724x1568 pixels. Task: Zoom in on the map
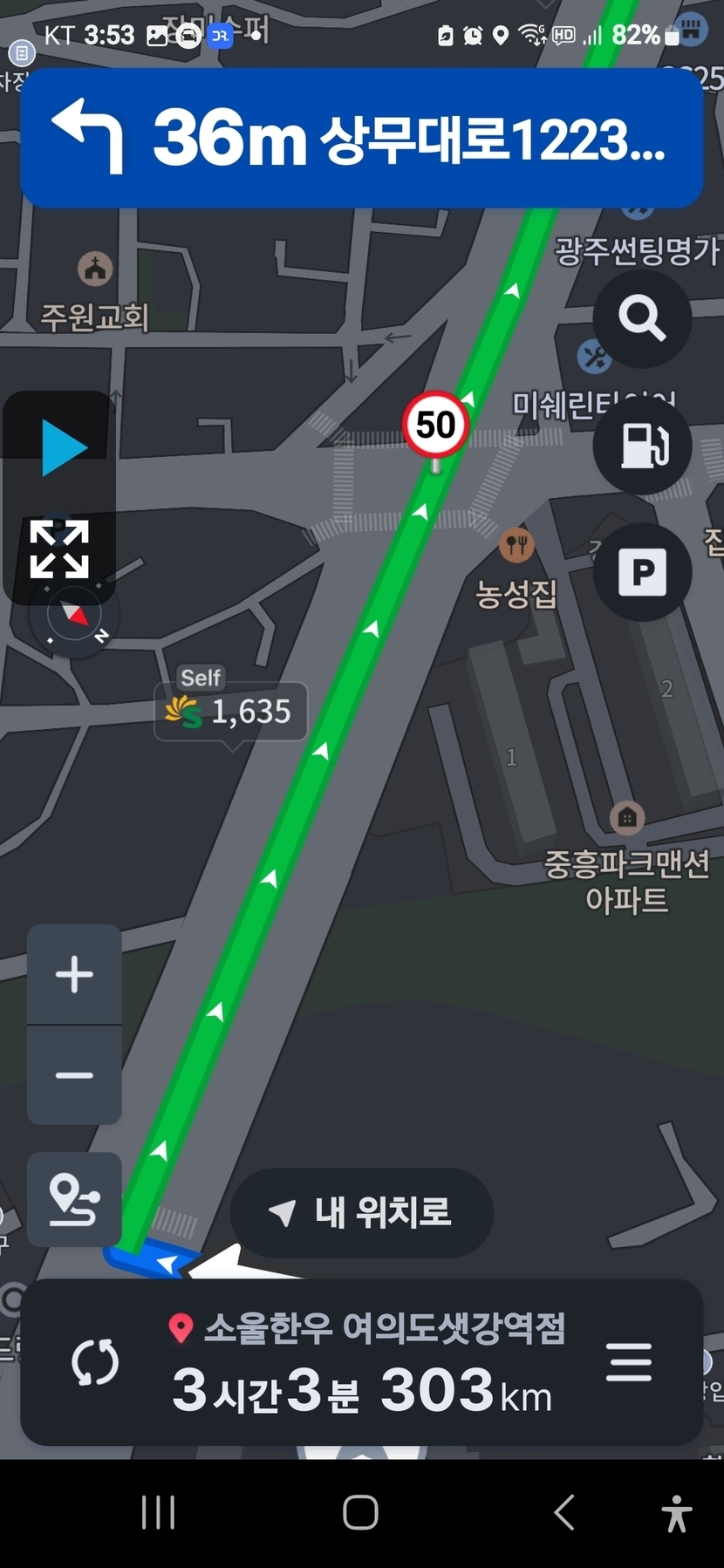(74, 974)
